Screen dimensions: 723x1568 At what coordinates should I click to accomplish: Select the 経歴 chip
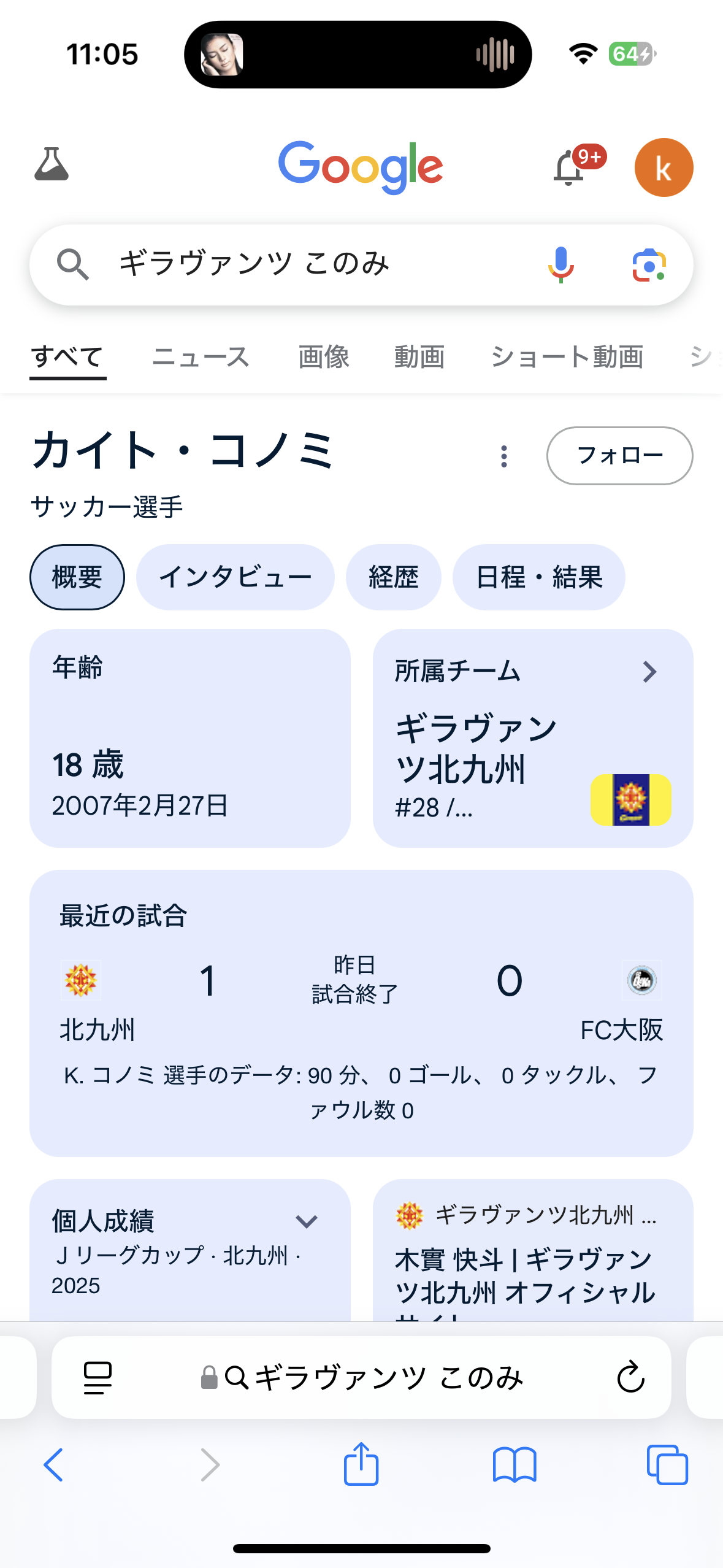pos(393,577)
